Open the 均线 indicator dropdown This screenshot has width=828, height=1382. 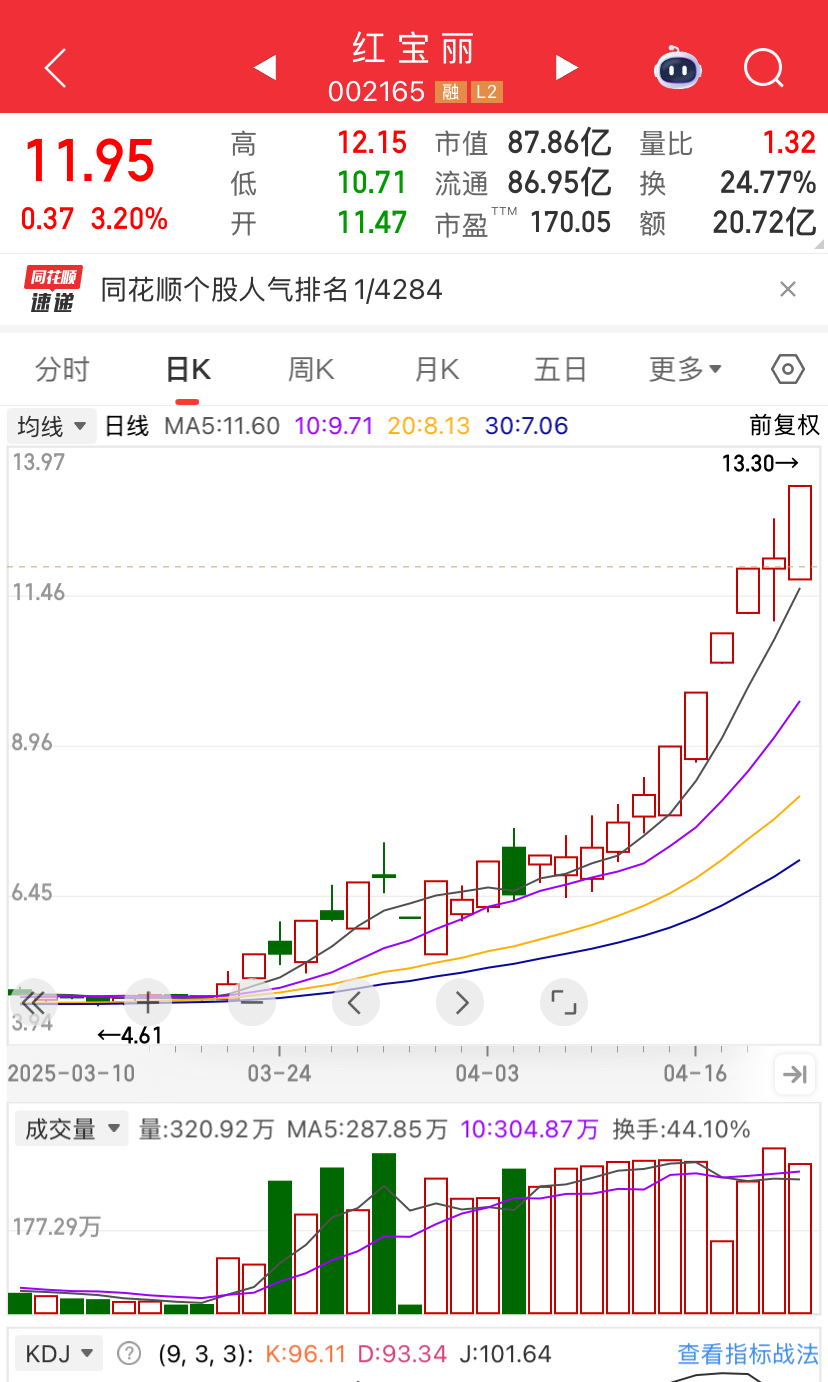[52, 426]
